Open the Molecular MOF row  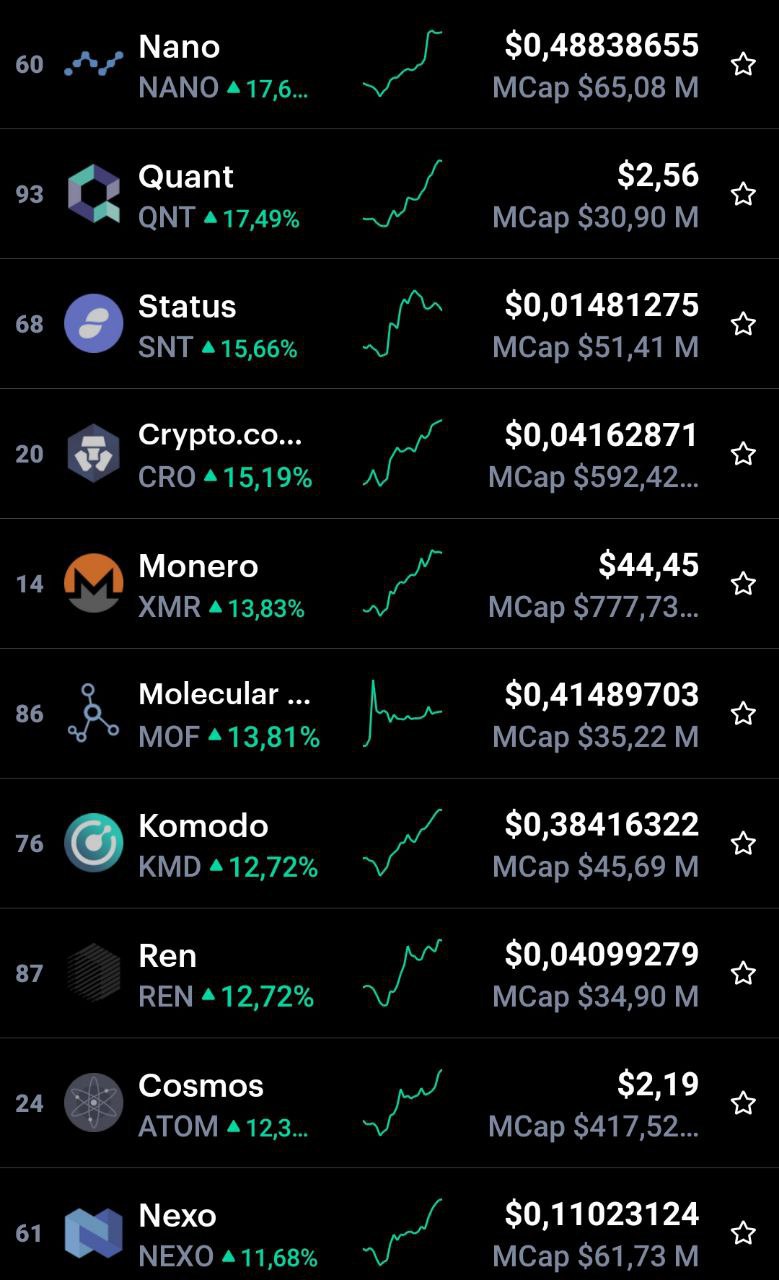389,714
